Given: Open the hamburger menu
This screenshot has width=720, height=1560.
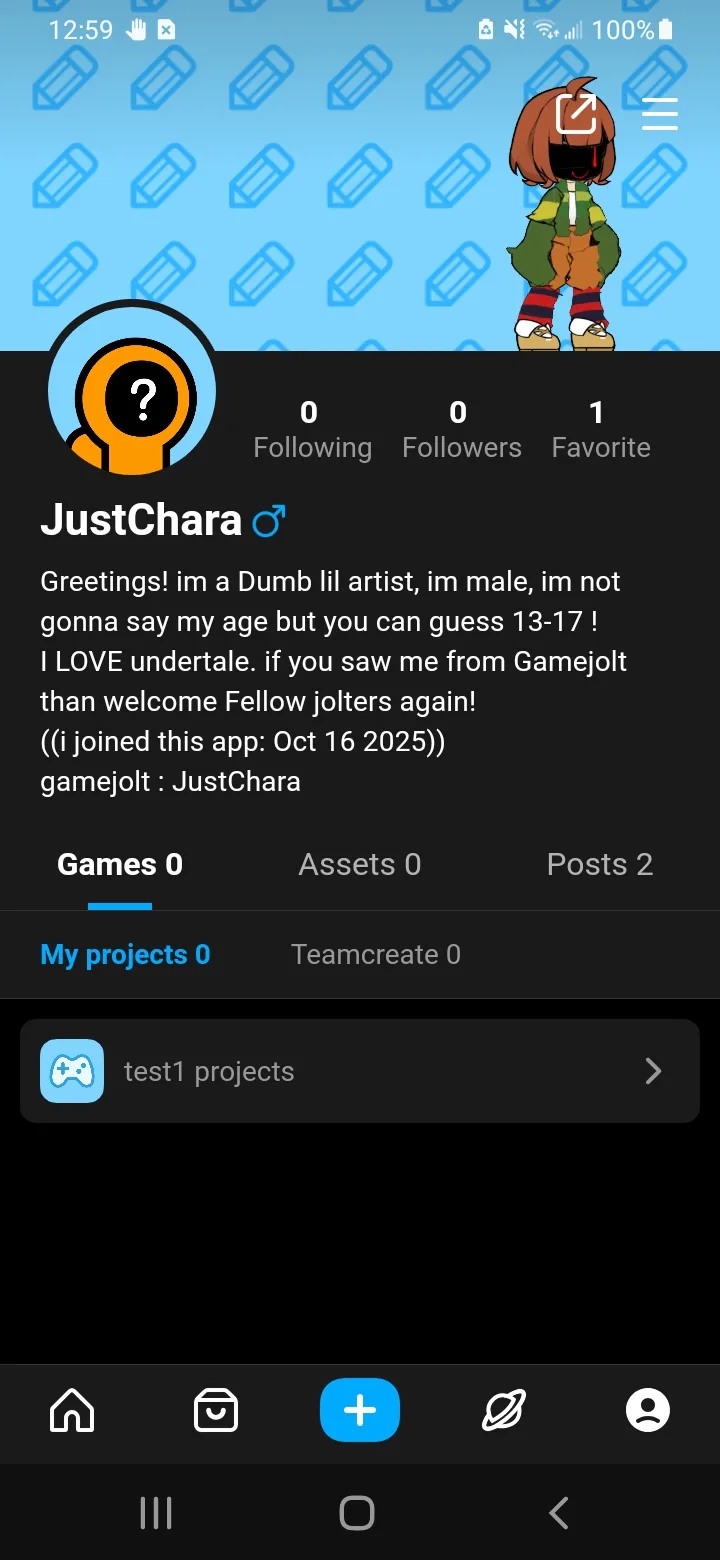Looking at the screenshot, I should (x=660, y=114).
